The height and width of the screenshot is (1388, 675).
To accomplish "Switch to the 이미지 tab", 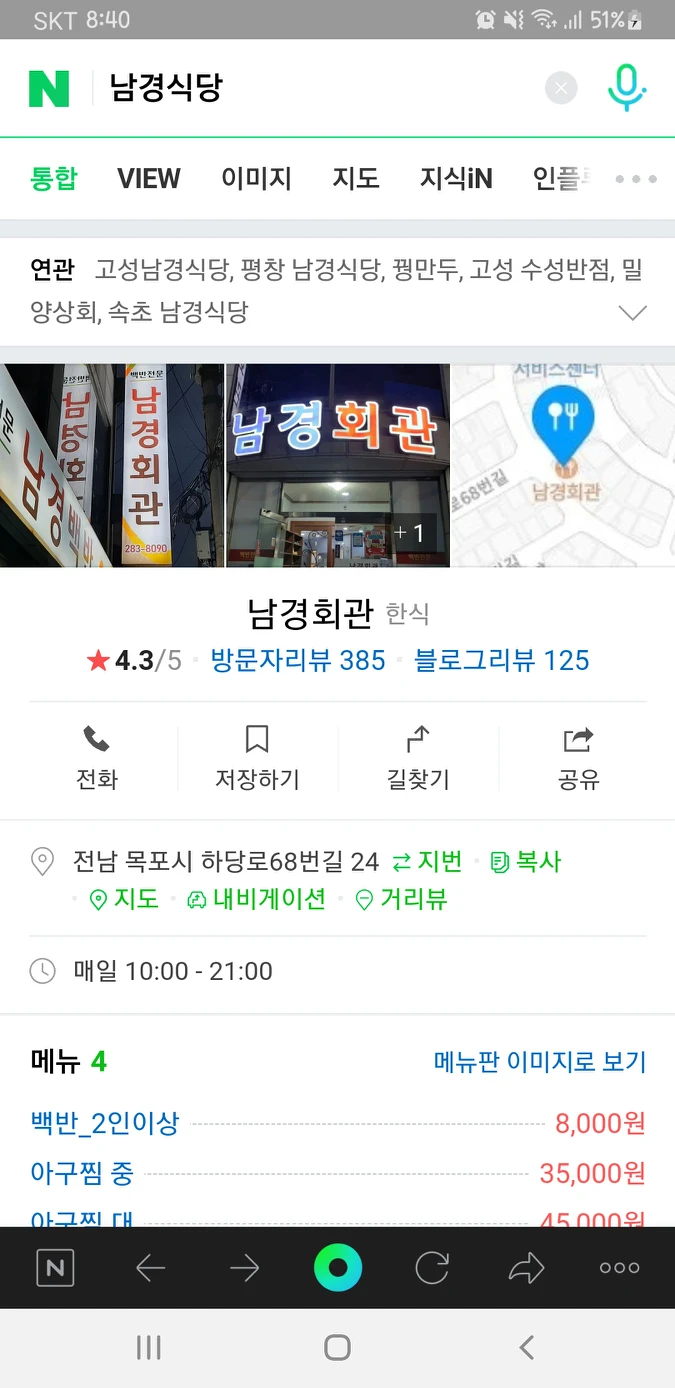I will coord(256,179).
